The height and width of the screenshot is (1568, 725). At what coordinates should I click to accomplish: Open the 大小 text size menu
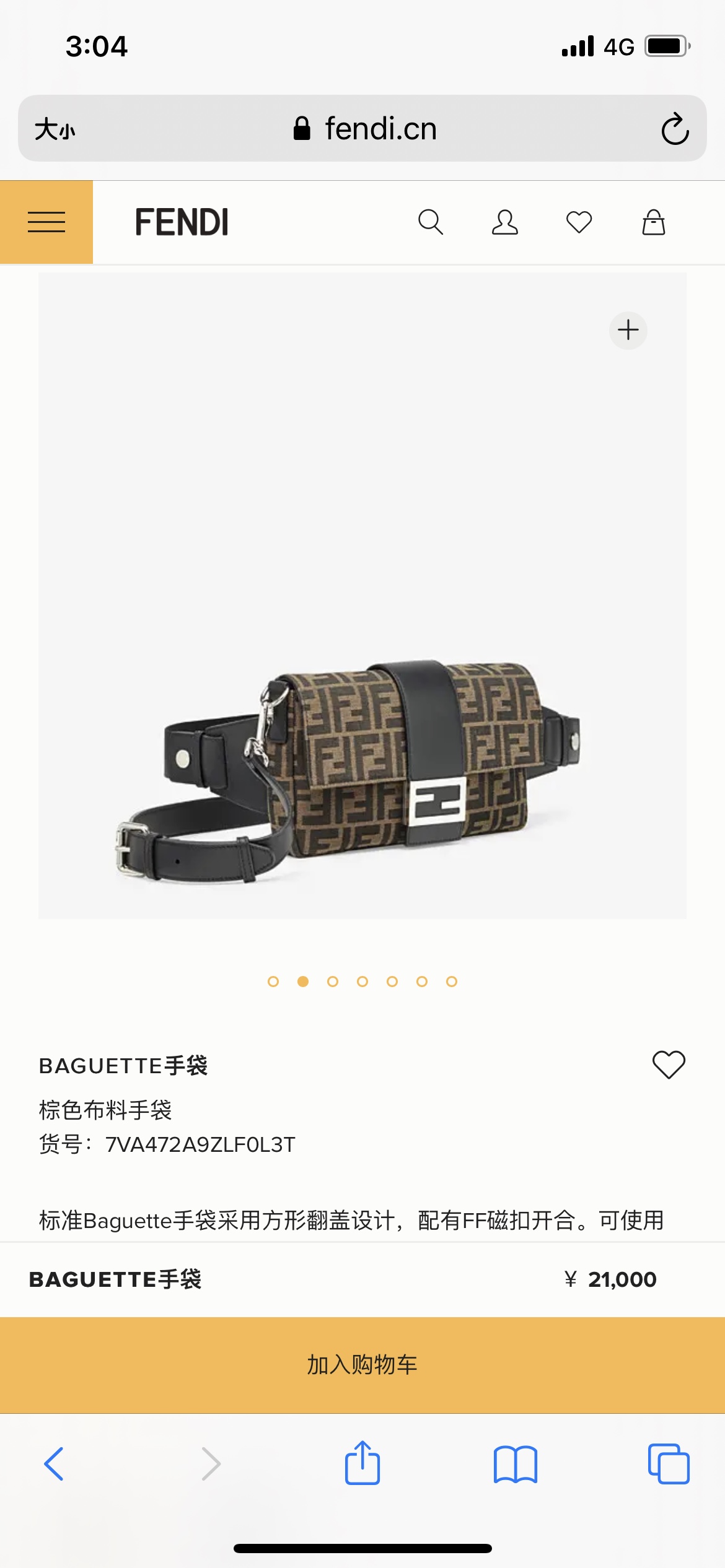(x=55, y=130)
